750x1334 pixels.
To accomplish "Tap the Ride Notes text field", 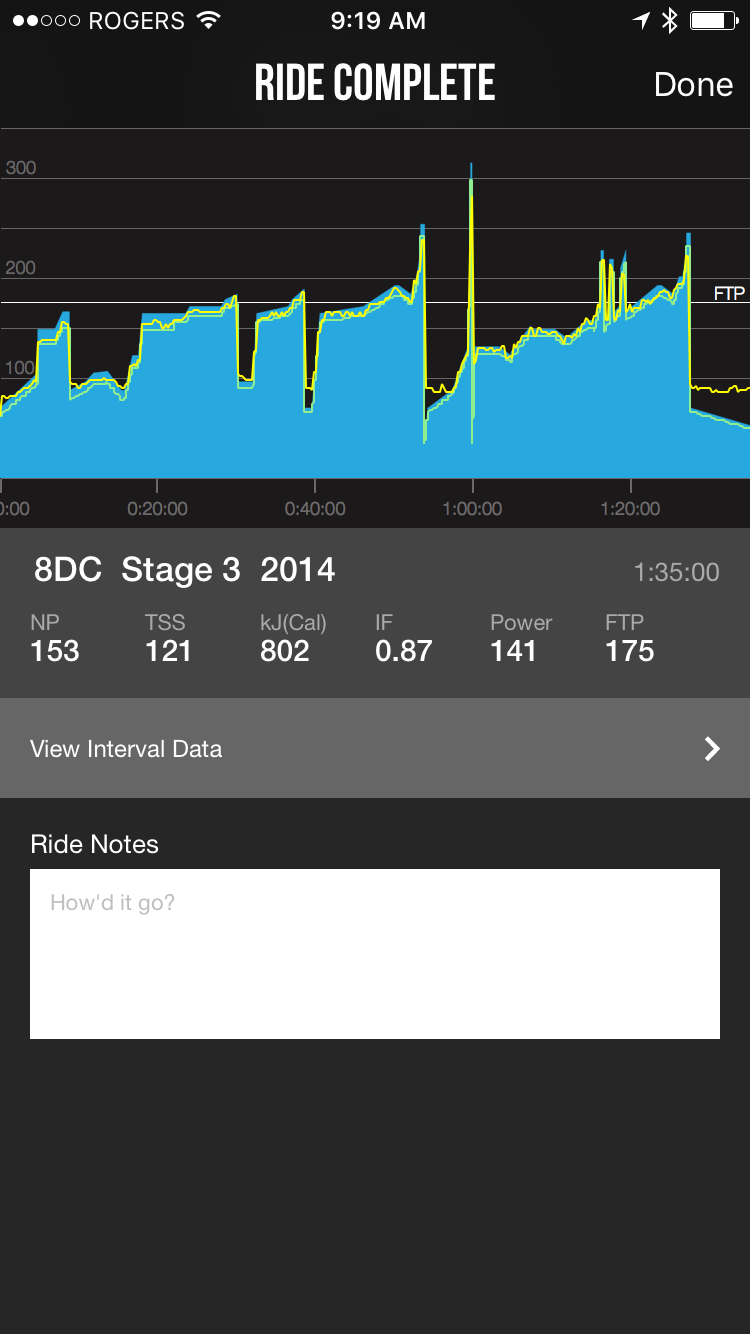I will [375, 953].
